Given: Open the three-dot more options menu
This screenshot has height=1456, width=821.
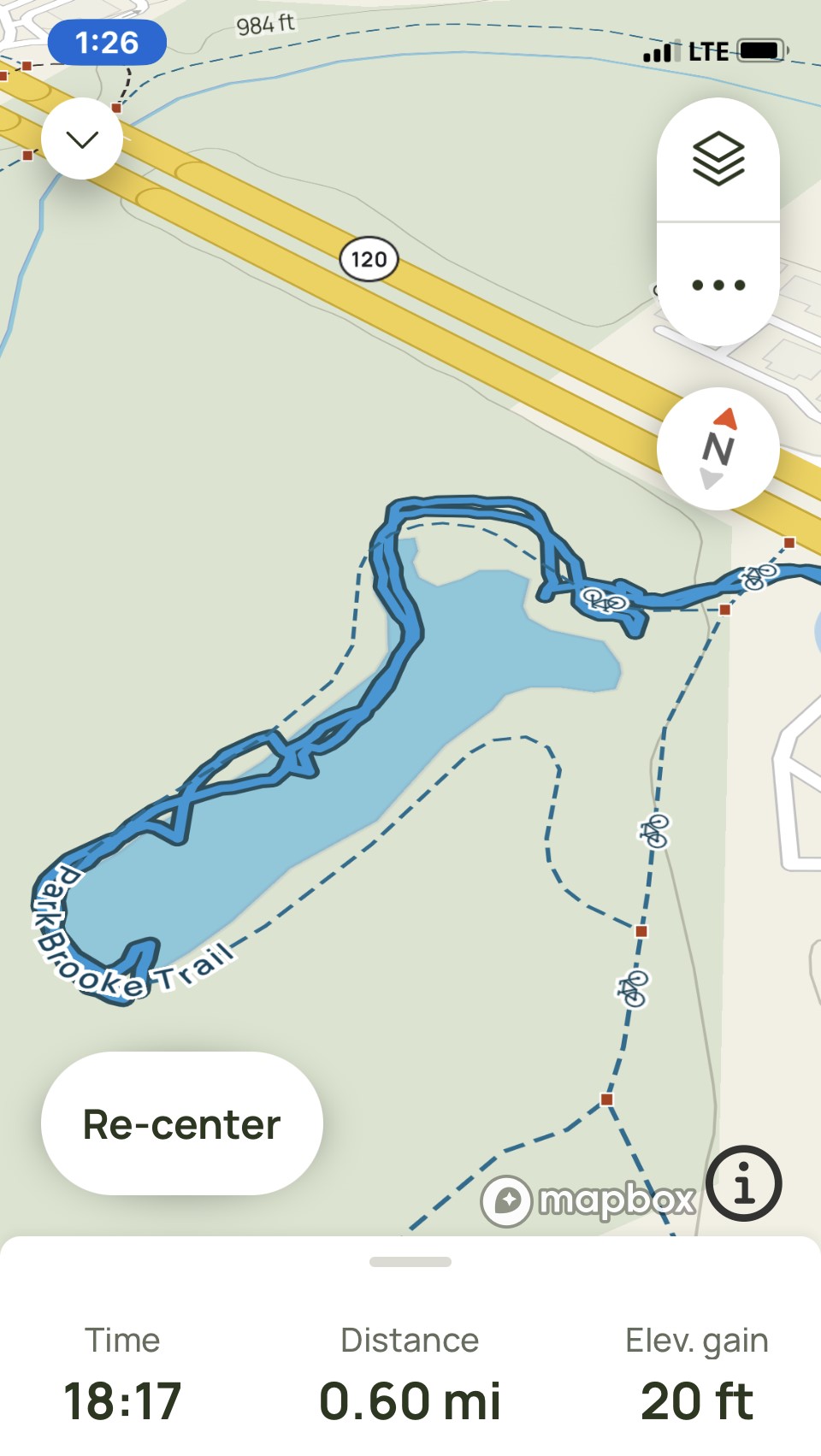Looking at the screenshot, I should click(718, 285).
